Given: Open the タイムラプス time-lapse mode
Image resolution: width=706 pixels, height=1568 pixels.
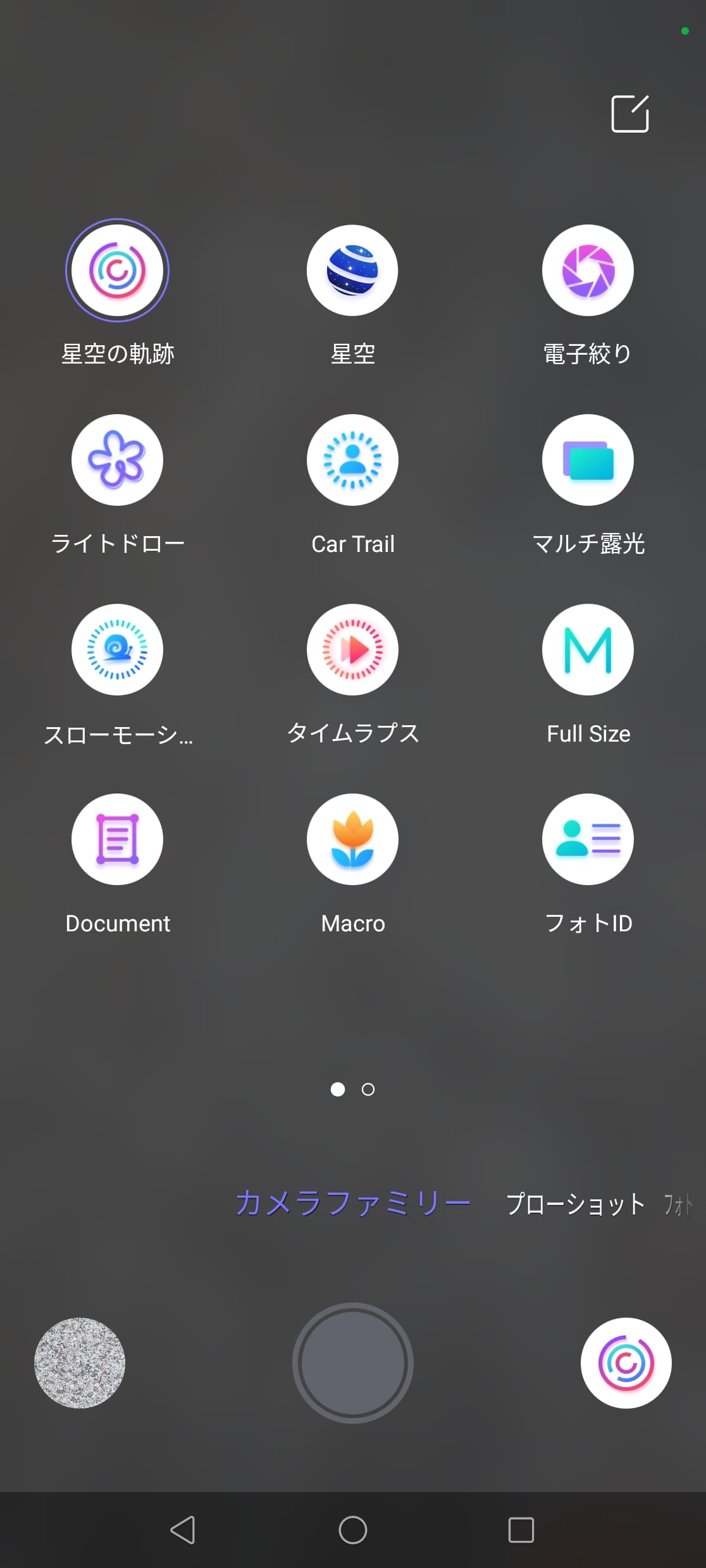Looking at the screenshot, I should [352, 649].
